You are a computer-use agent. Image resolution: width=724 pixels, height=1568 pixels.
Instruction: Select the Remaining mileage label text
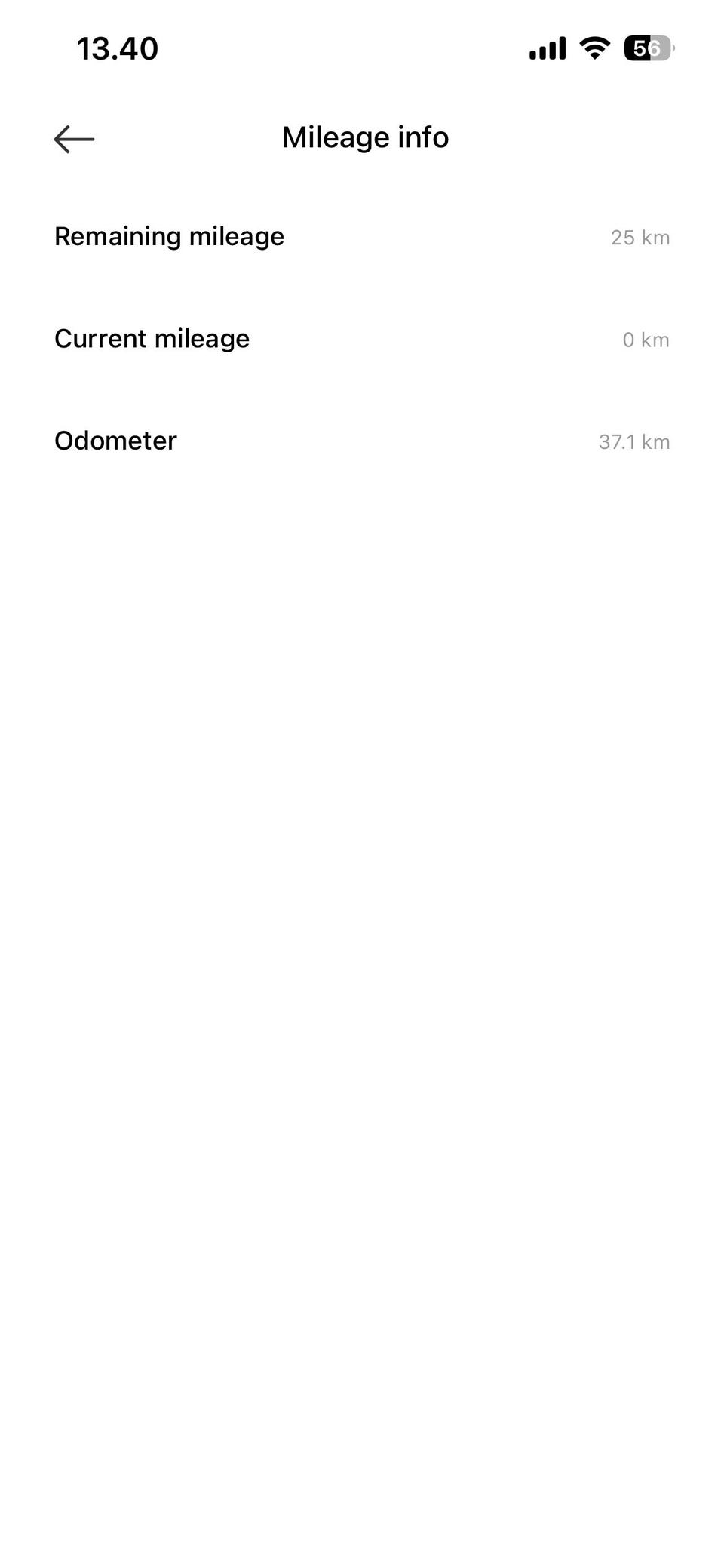point(169,236)
